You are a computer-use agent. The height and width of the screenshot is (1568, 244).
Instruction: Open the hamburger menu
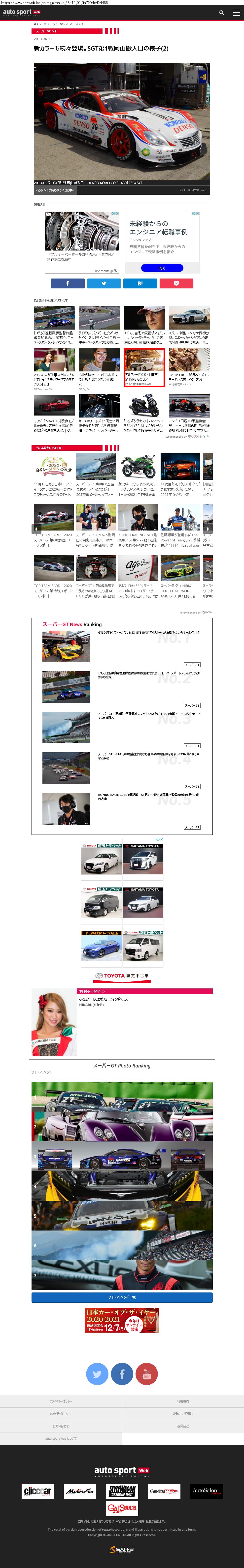(236, 12)
